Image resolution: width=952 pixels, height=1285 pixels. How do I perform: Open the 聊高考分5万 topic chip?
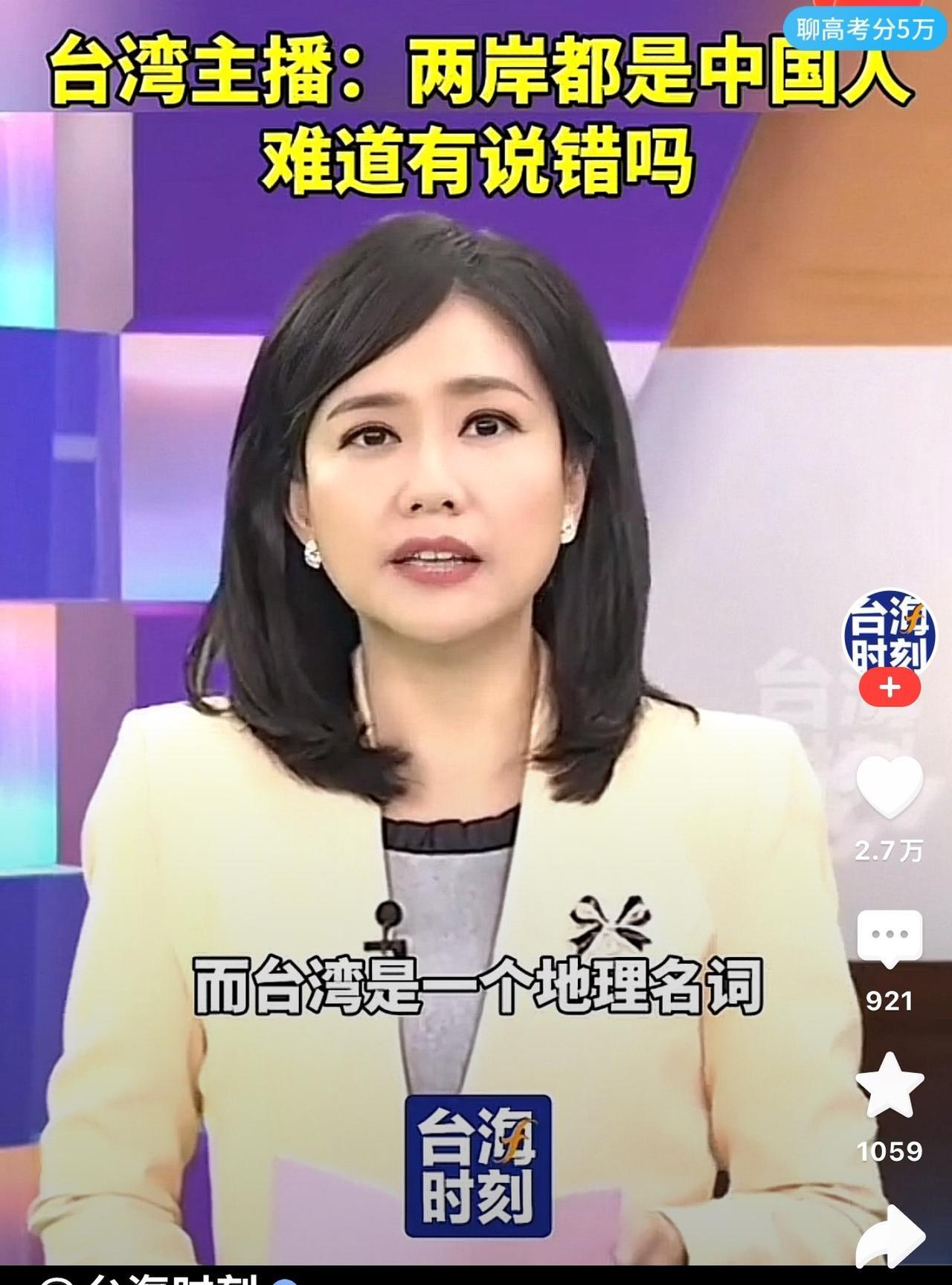[x=865, y=29]
